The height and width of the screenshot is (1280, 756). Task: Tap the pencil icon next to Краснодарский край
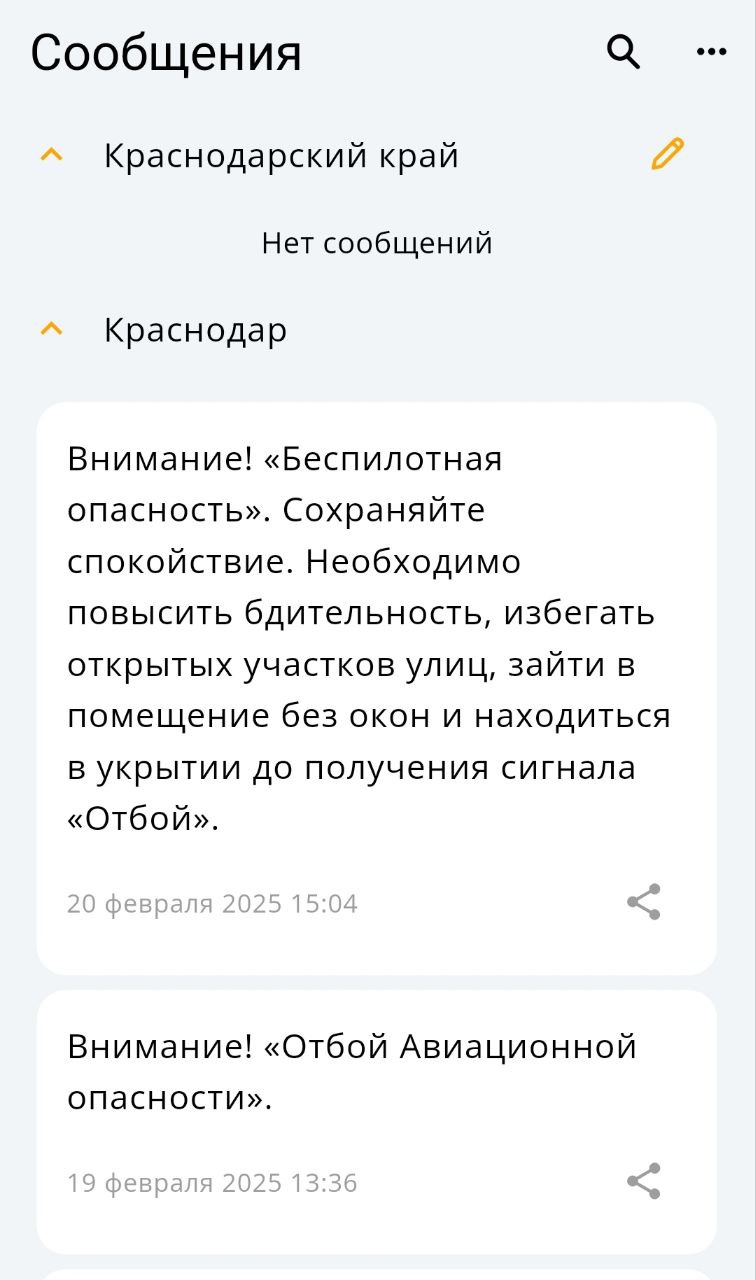[665, 155]
